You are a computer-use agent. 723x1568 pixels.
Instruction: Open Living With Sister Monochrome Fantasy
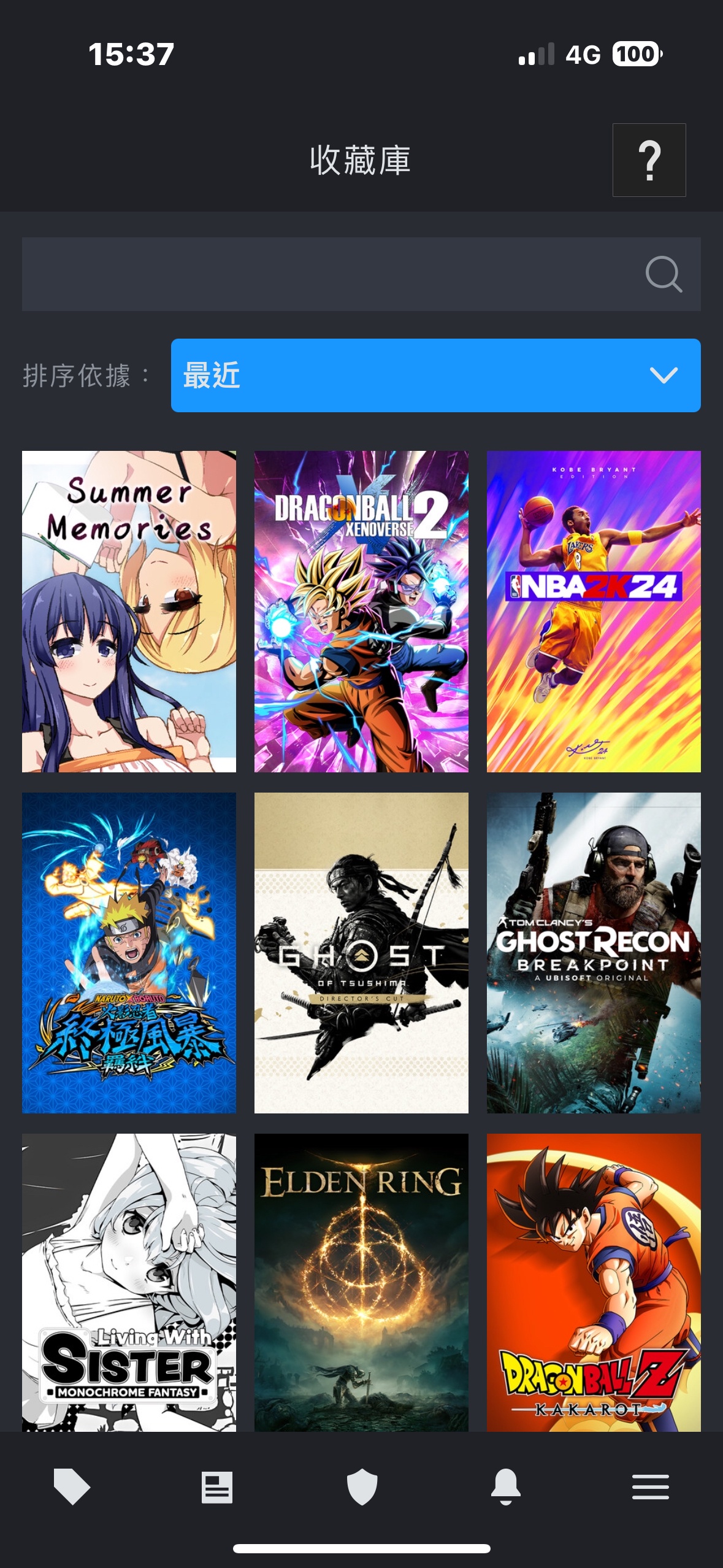coord(129,1282)
